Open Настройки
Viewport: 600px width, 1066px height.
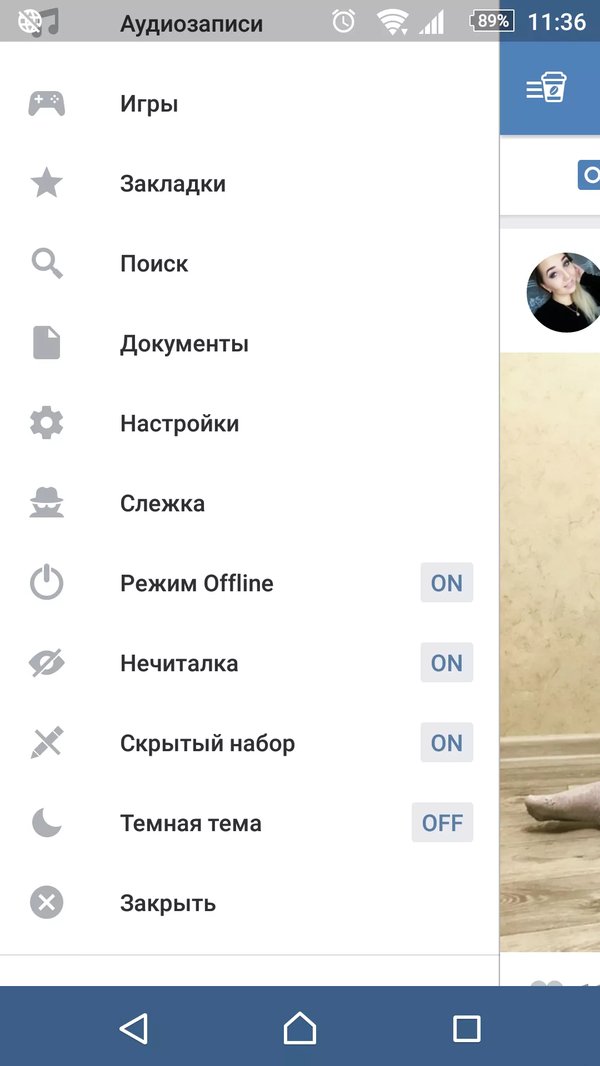click(179, 424)
